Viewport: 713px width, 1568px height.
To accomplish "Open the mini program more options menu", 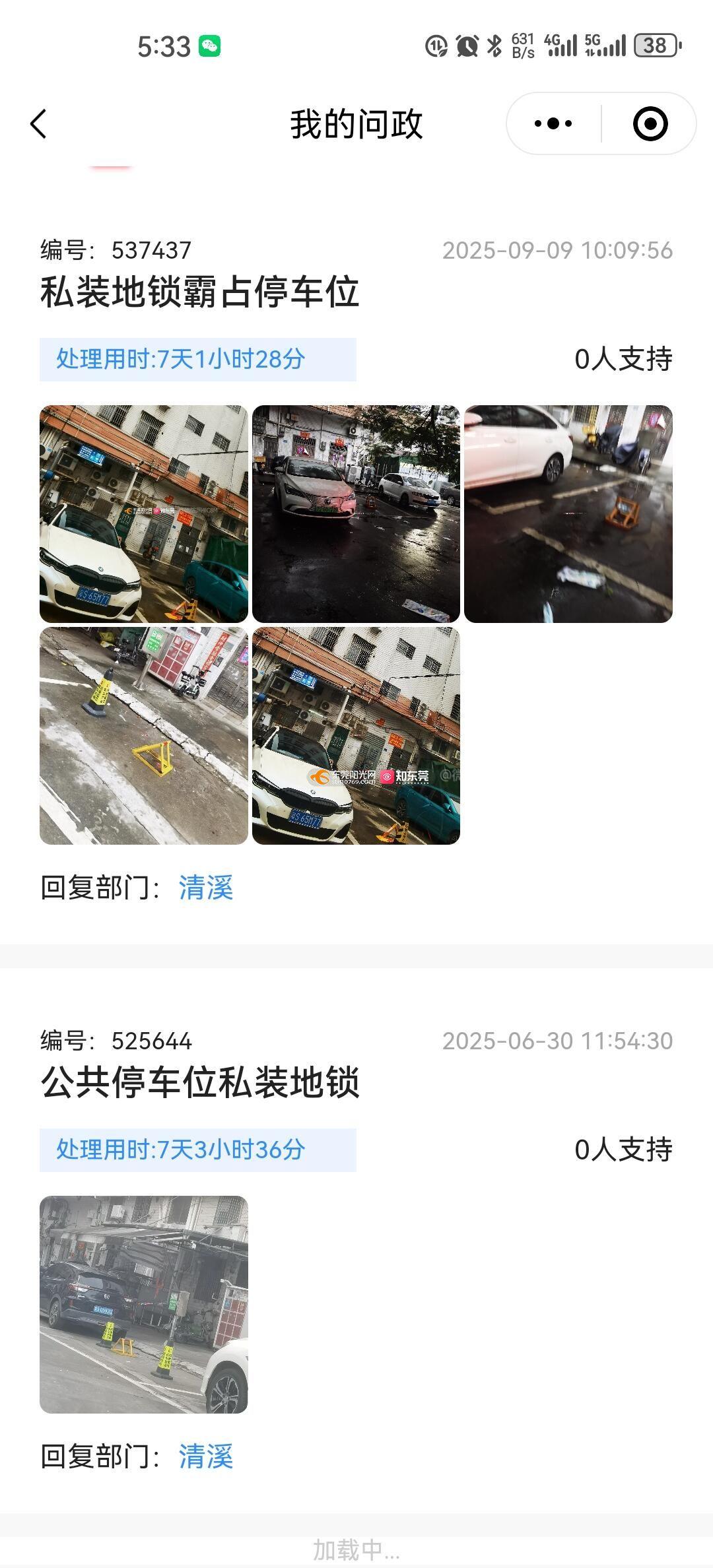I will 553,124.
